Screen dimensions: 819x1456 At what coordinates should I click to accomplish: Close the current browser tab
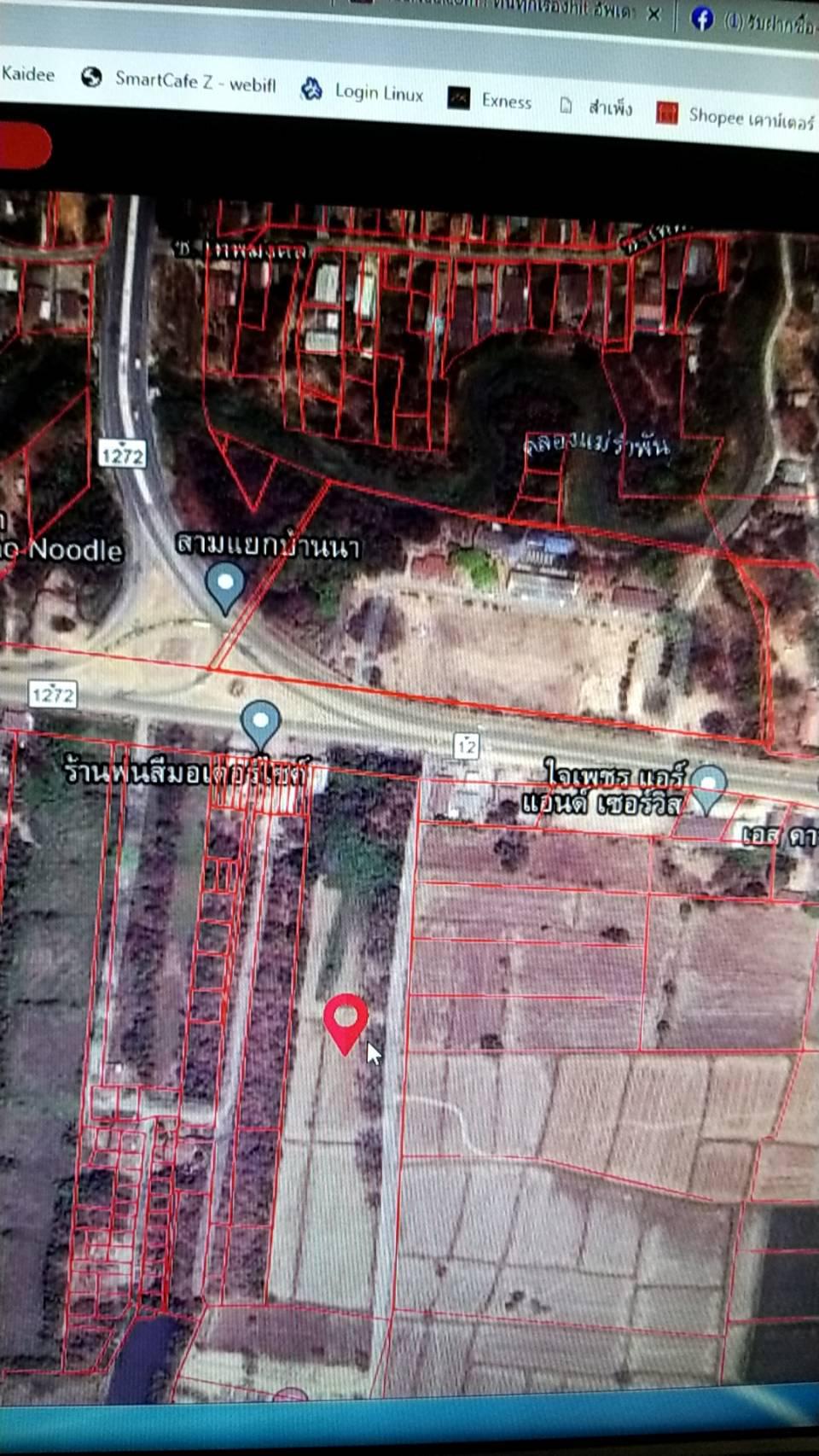coord(653,14)
